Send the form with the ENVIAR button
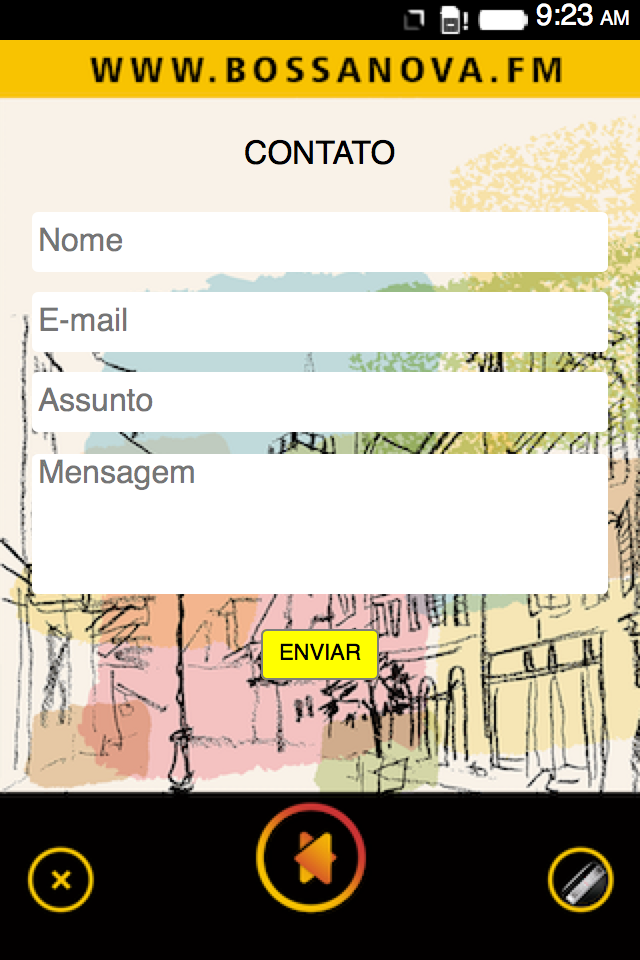Image resolution: width=640 pixels, height=960 pixels. (320, 654)
